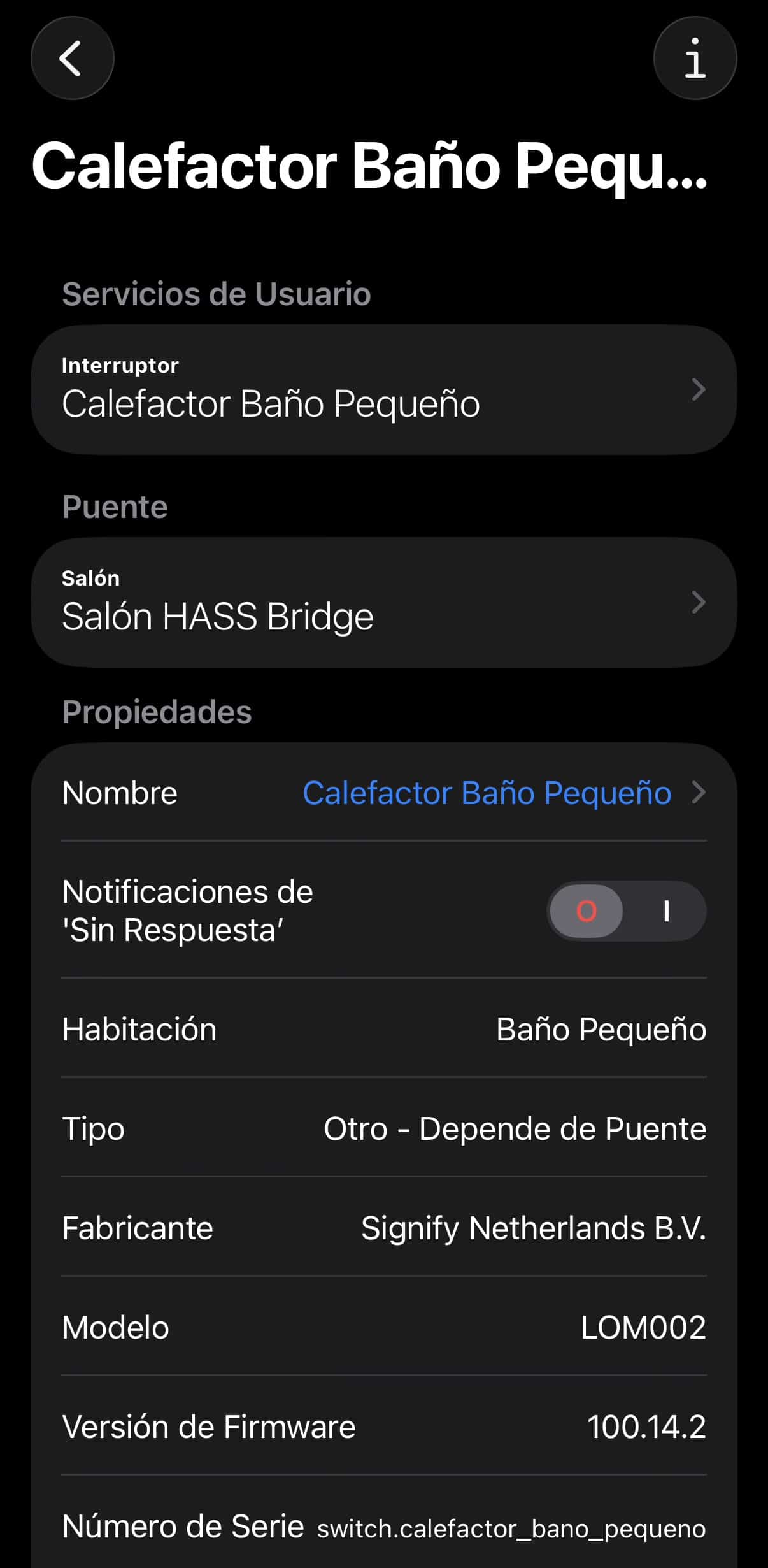Image resolution: width=768 pixels, height=1568 pixels.
Task: Edit the Nombre property
Action: coord(487,793)
